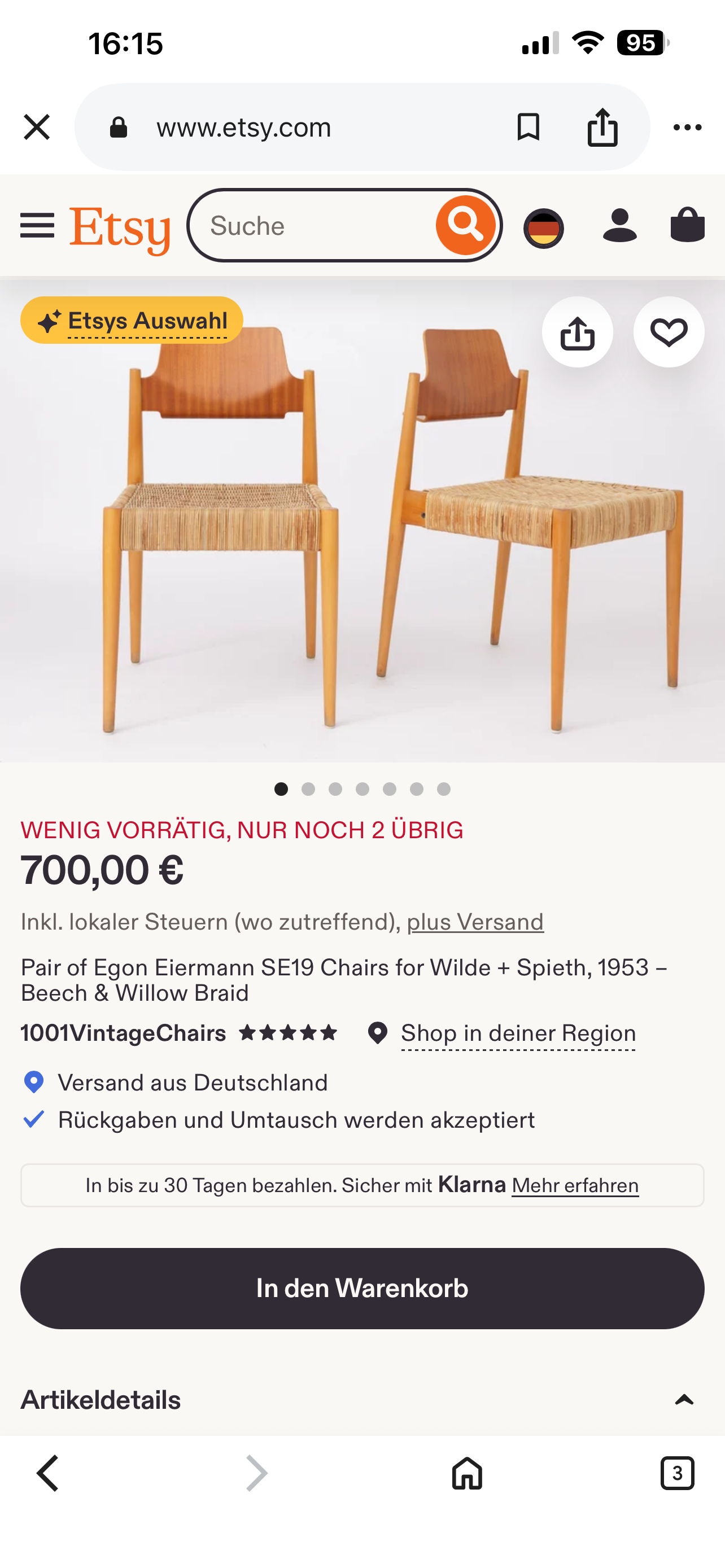Open the account profile icon

619,225
